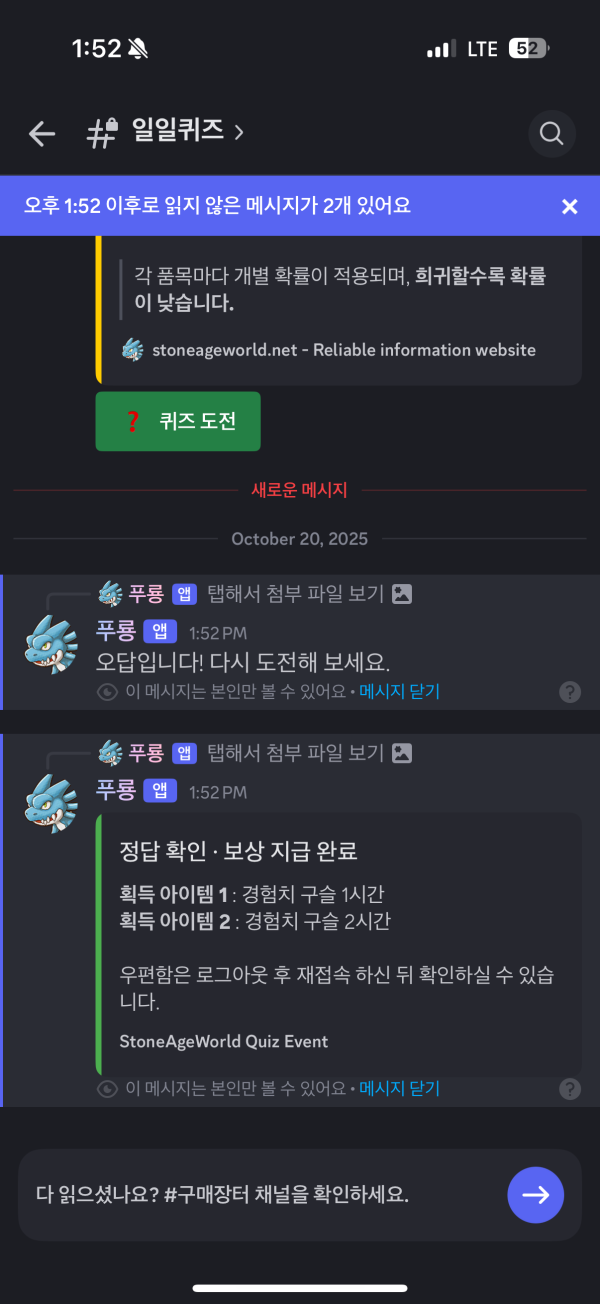The height and width of the screenshot is (1304, 600).
Task: Tap the 퀴즈 도전 button
Action: tap(178, 421)
